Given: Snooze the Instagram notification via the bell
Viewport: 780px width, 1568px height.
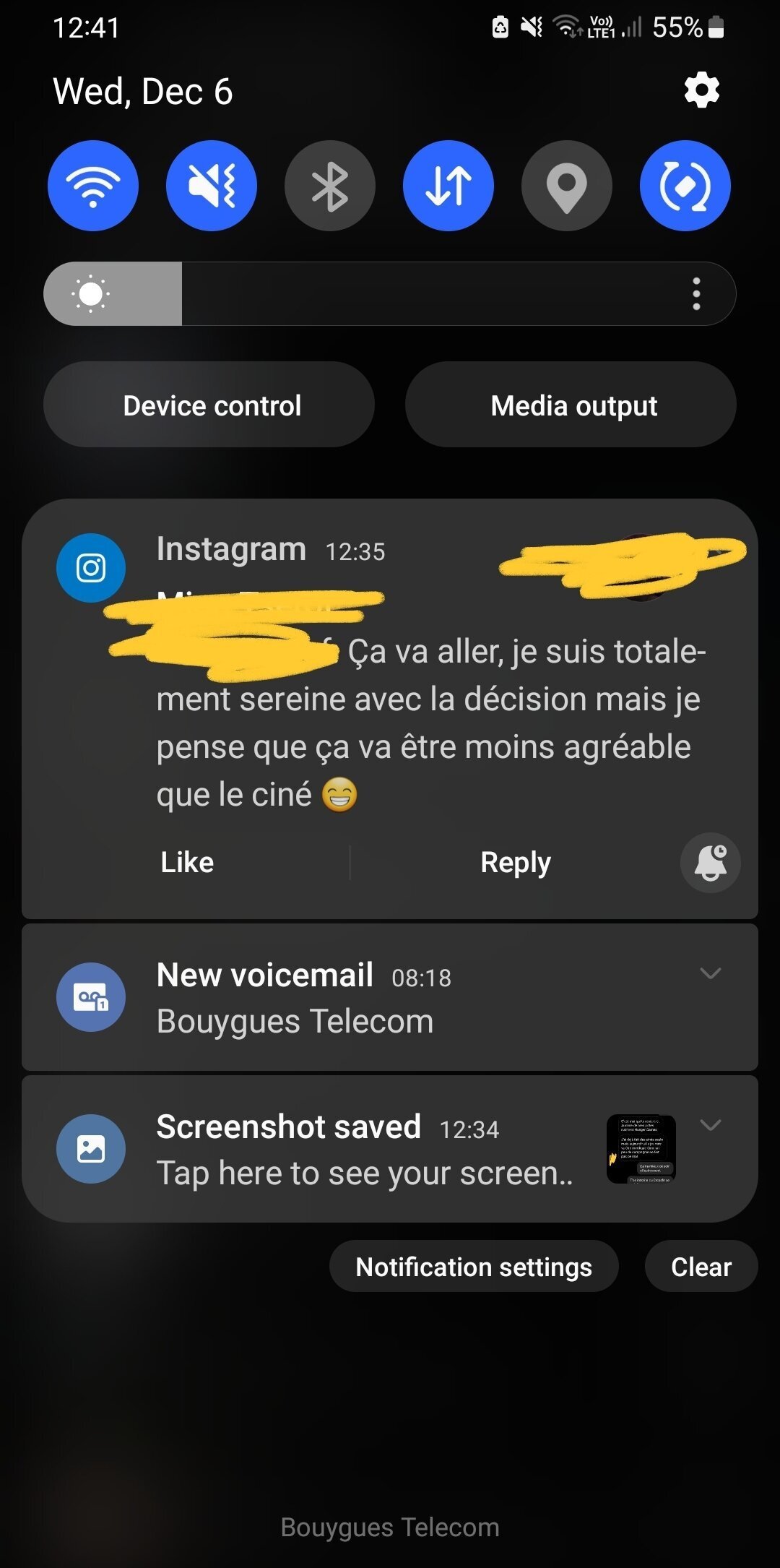Looking at the screenshot, I should pyautogui.click(x=711, y=863).
